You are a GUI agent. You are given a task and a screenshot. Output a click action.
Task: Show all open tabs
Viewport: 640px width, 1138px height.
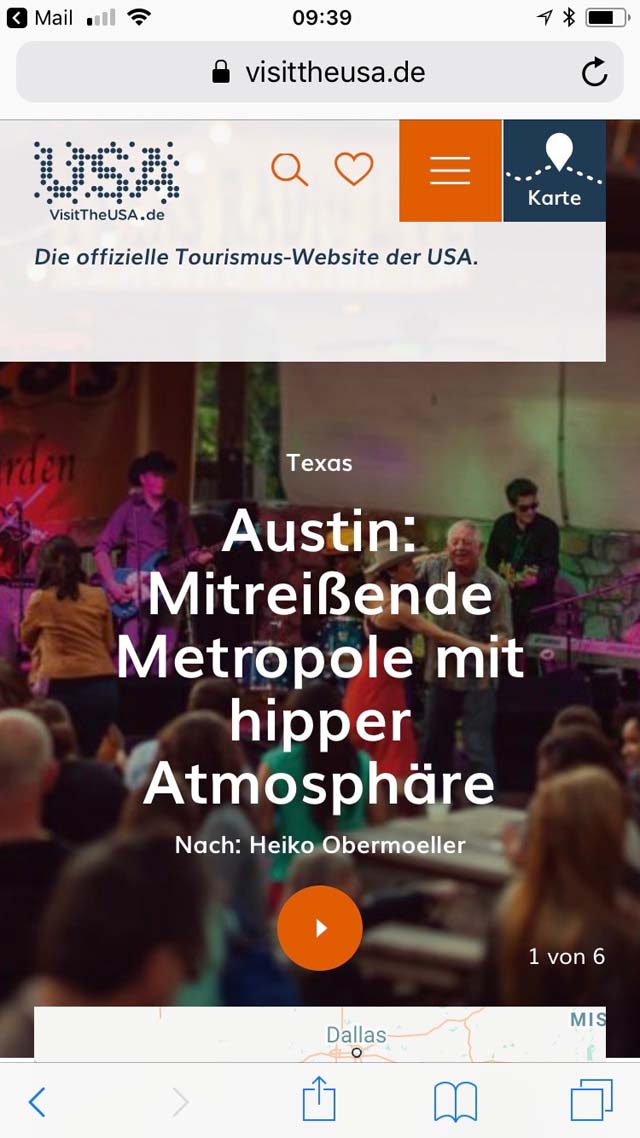tap(591, 1100)
